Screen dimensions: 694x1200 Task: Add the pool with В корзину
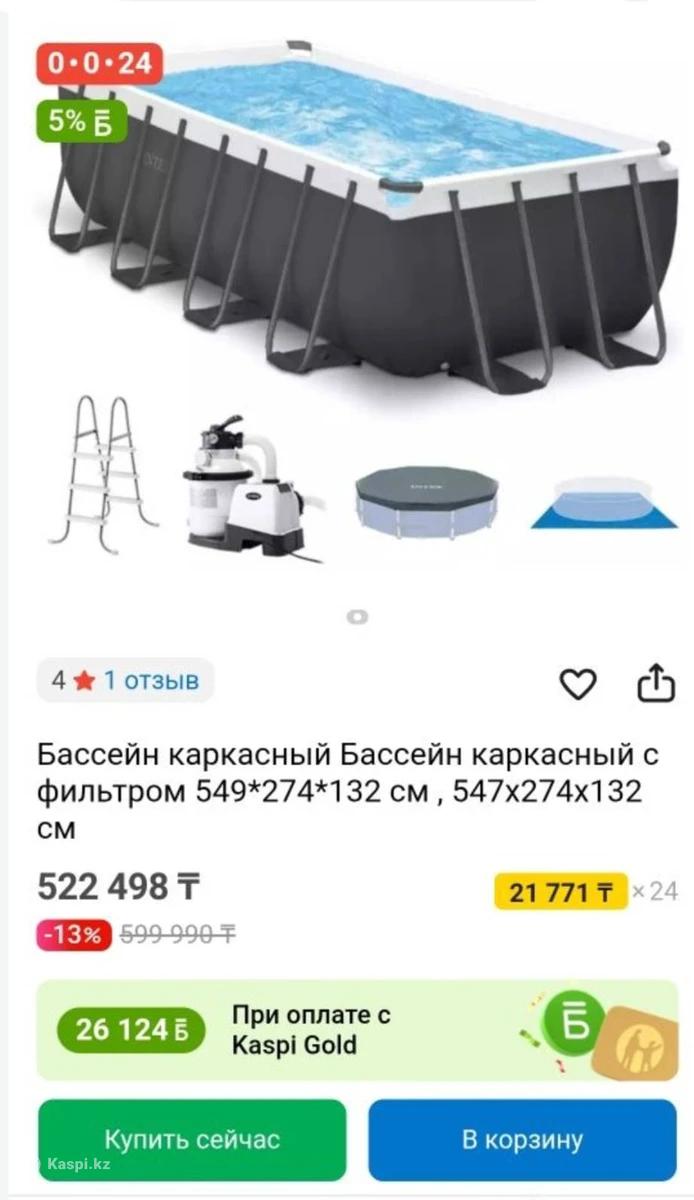click(522, 1139)
